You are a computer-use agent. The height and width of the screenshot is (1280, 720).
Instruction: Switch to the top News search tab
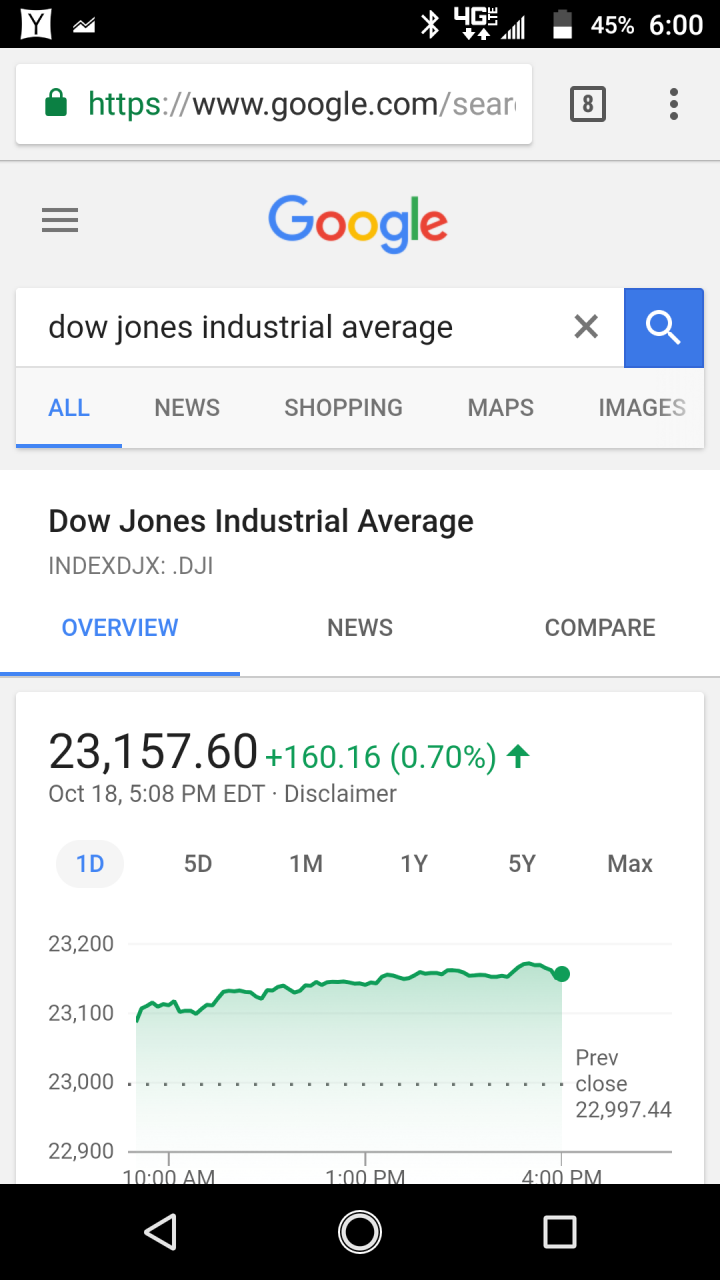click(x=187, y=408)
